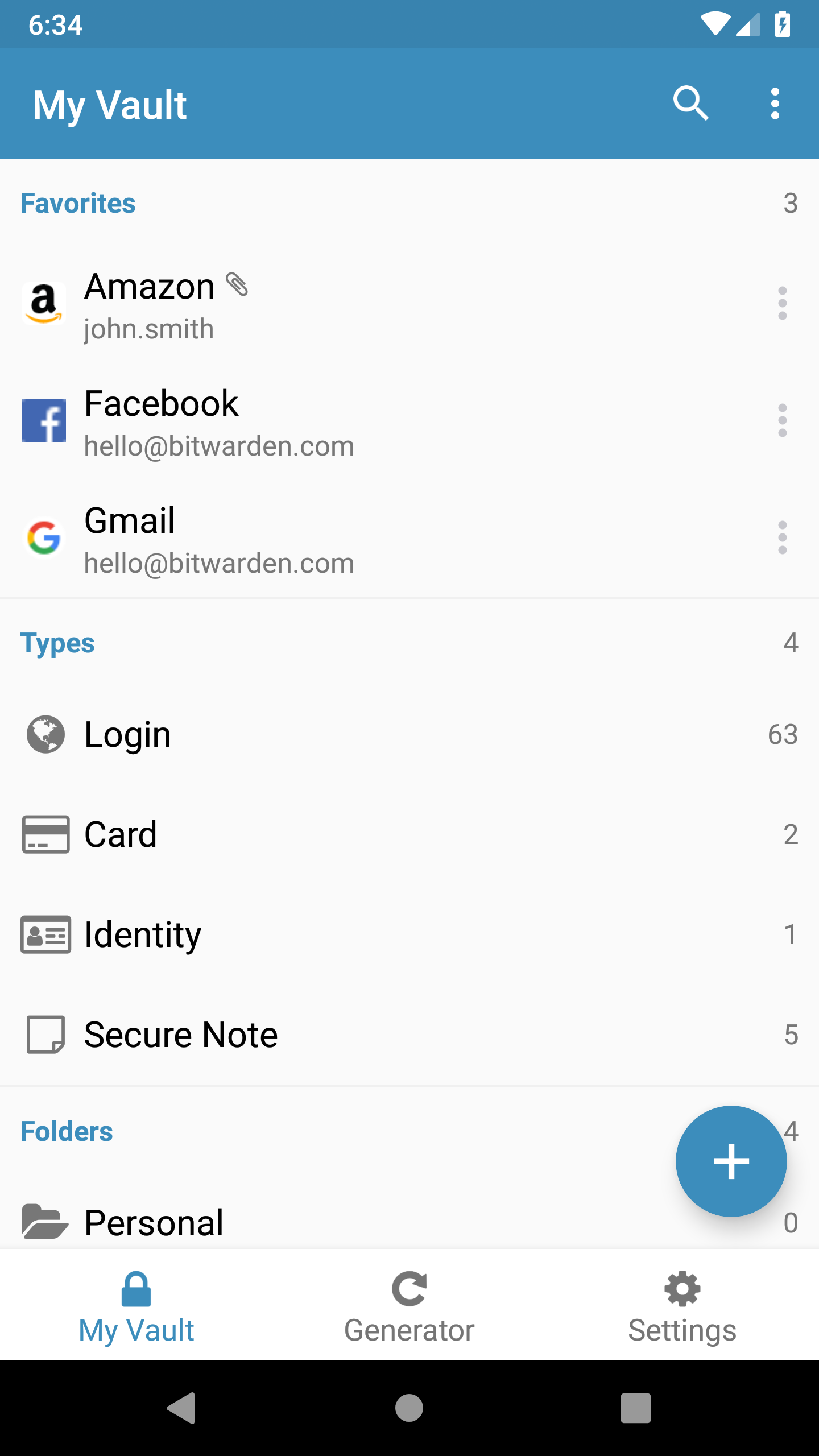Add a new vault item
Image resolution: width=819 pixels, height=1456 pixels.
tap(731, 1161)
